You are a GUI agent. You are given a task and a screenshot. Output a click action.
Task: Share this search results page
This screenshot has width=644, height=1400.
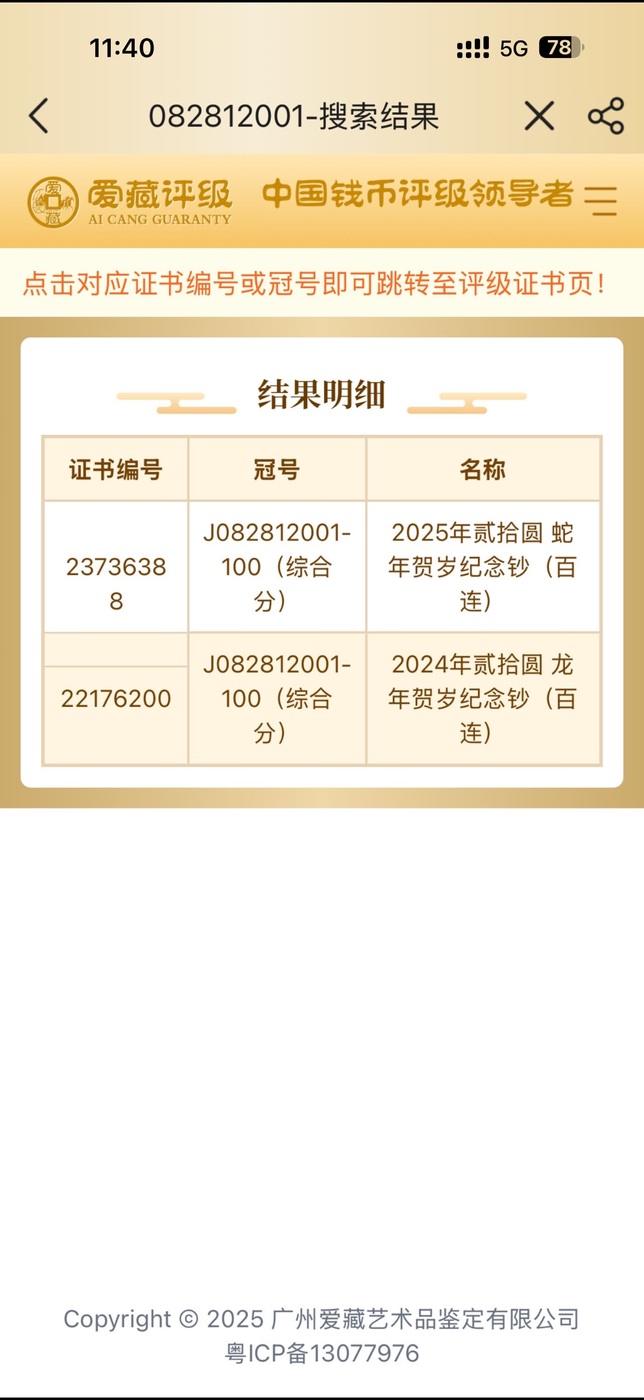coord(605,117)
